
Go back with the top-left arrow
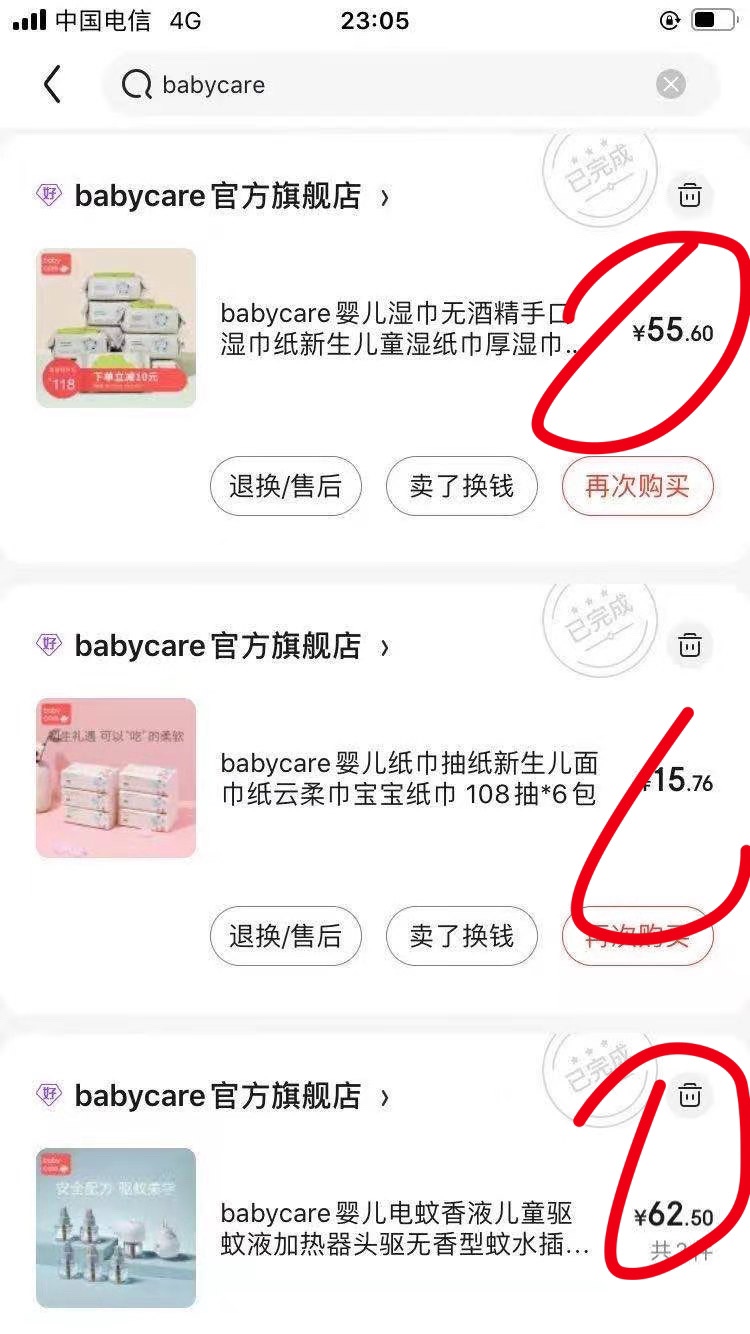pyautogui.click(x=52, y=85)
